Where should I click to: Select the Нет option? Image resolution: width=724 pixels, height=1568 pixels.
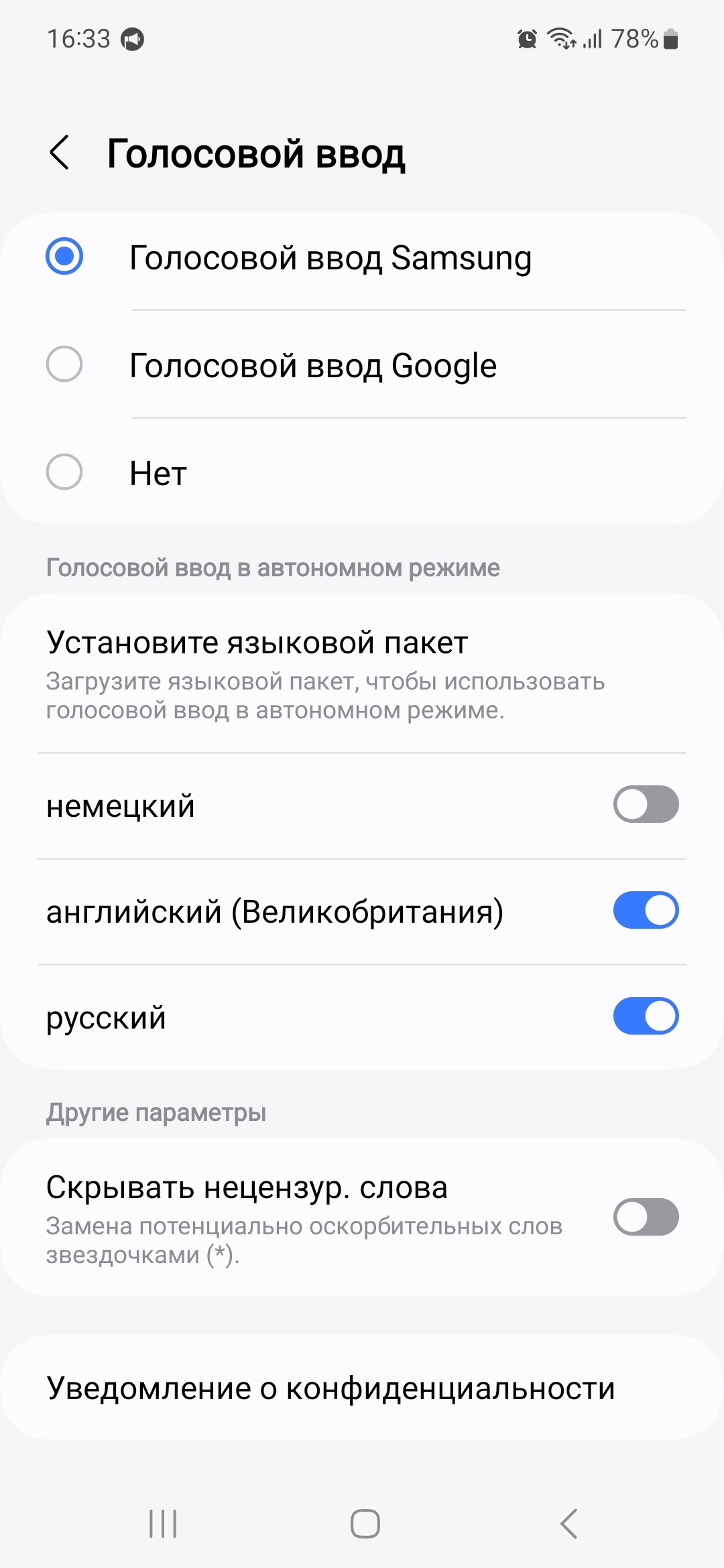[362, 473]
